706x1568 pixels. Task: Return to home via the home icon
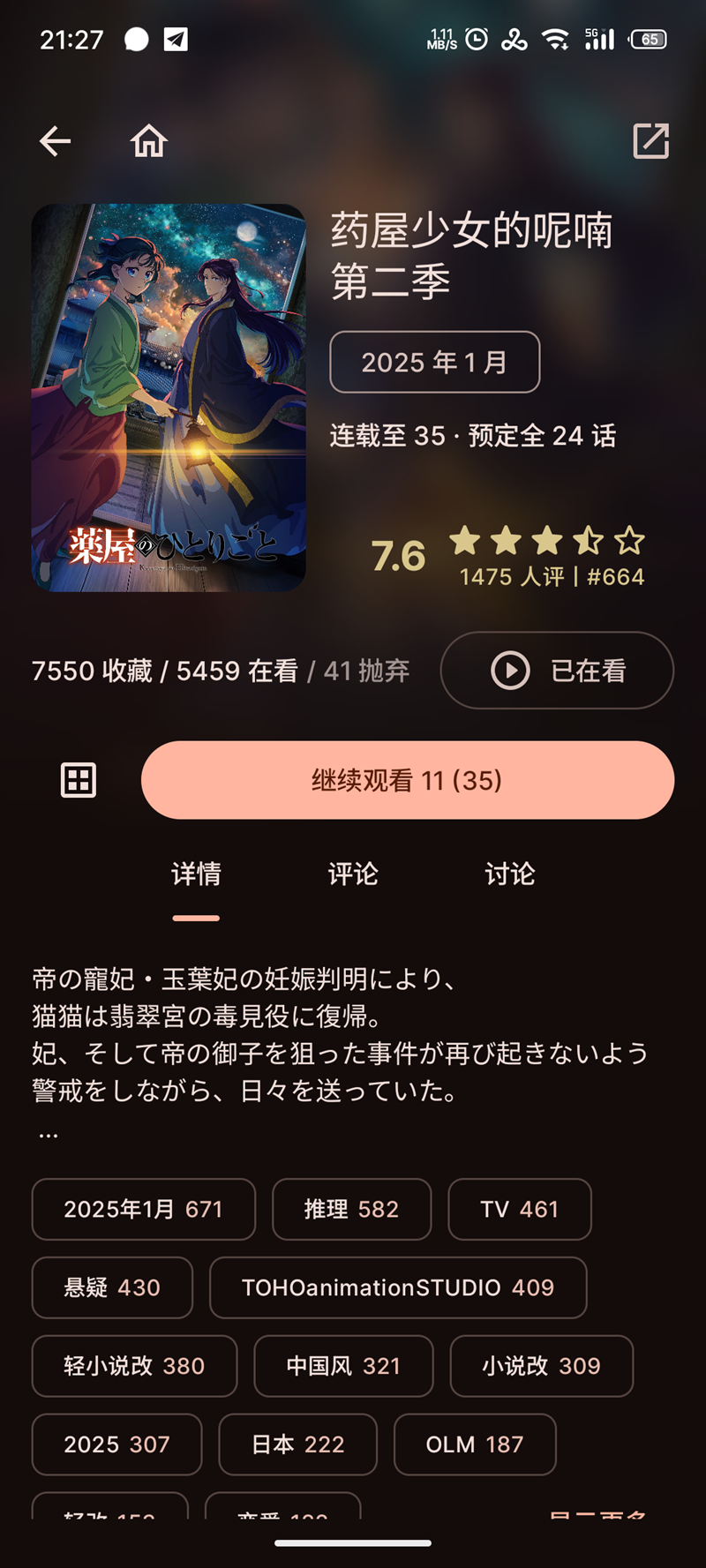click(x=147, y=141)
